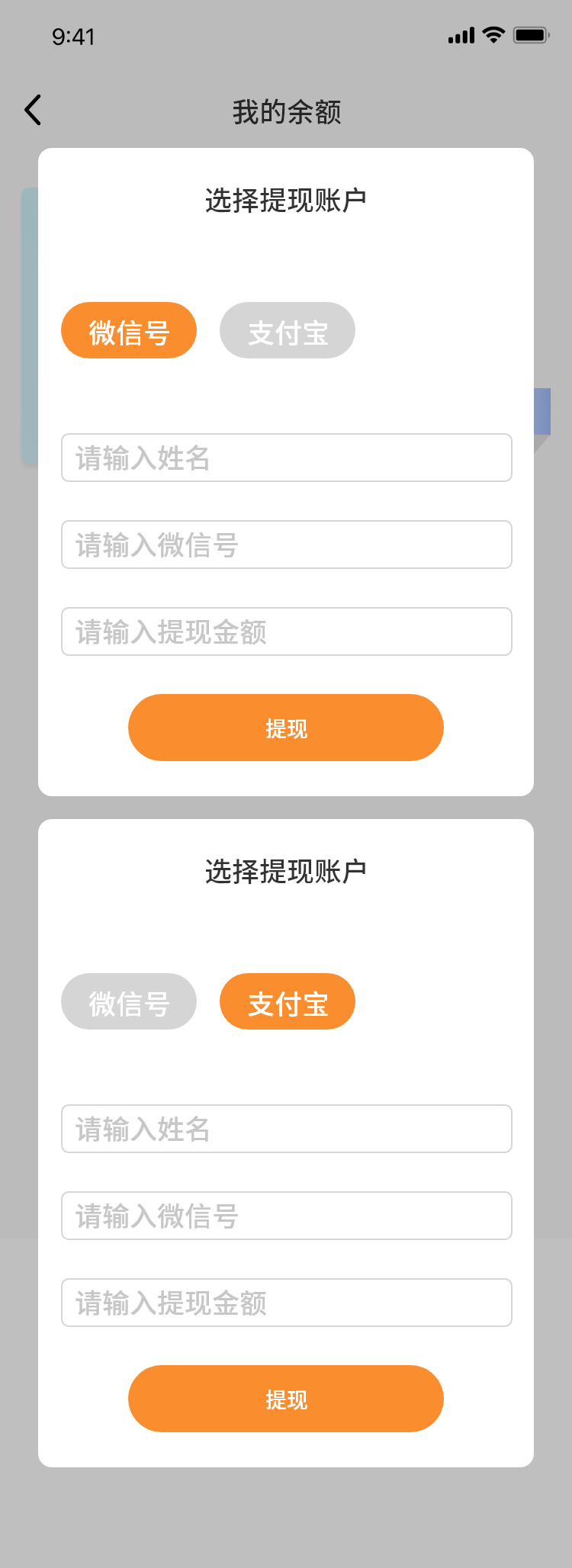Focus 请输入微信号 field in the 支付宝-selected card
This screenshot has width=572, height=1568.
[x=286, y=1216]
